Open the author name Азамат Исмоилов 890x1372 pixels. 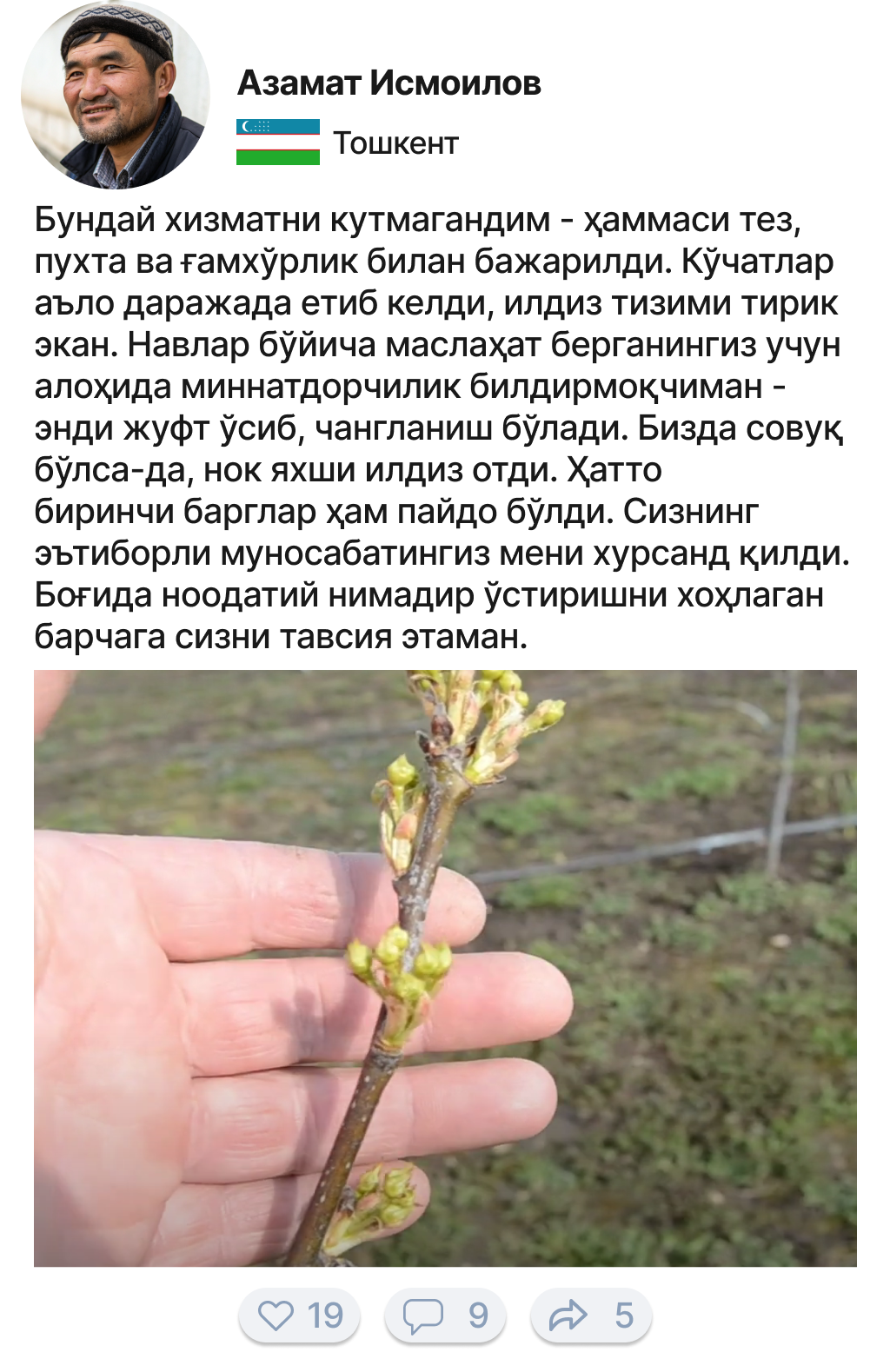[389, 83]
